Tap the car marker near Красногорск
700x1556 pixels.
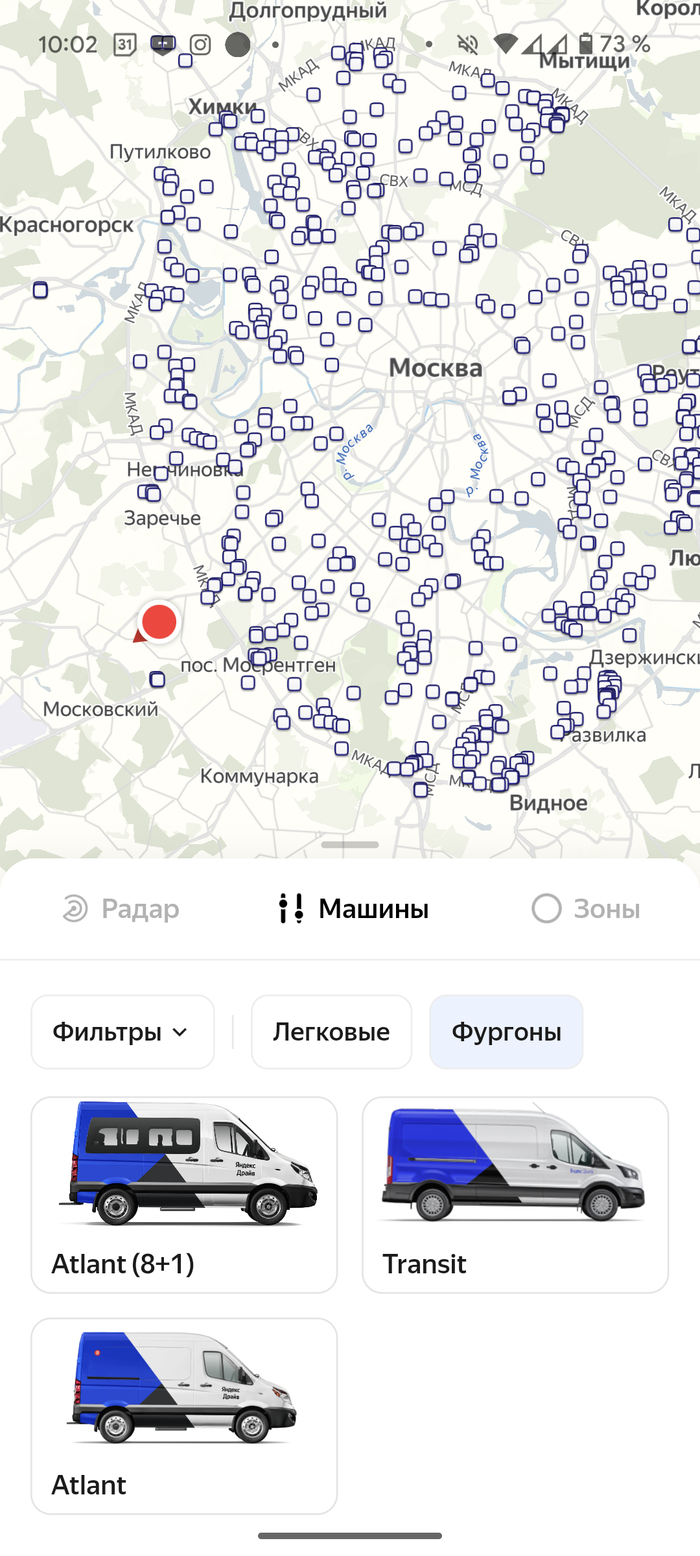40,290
